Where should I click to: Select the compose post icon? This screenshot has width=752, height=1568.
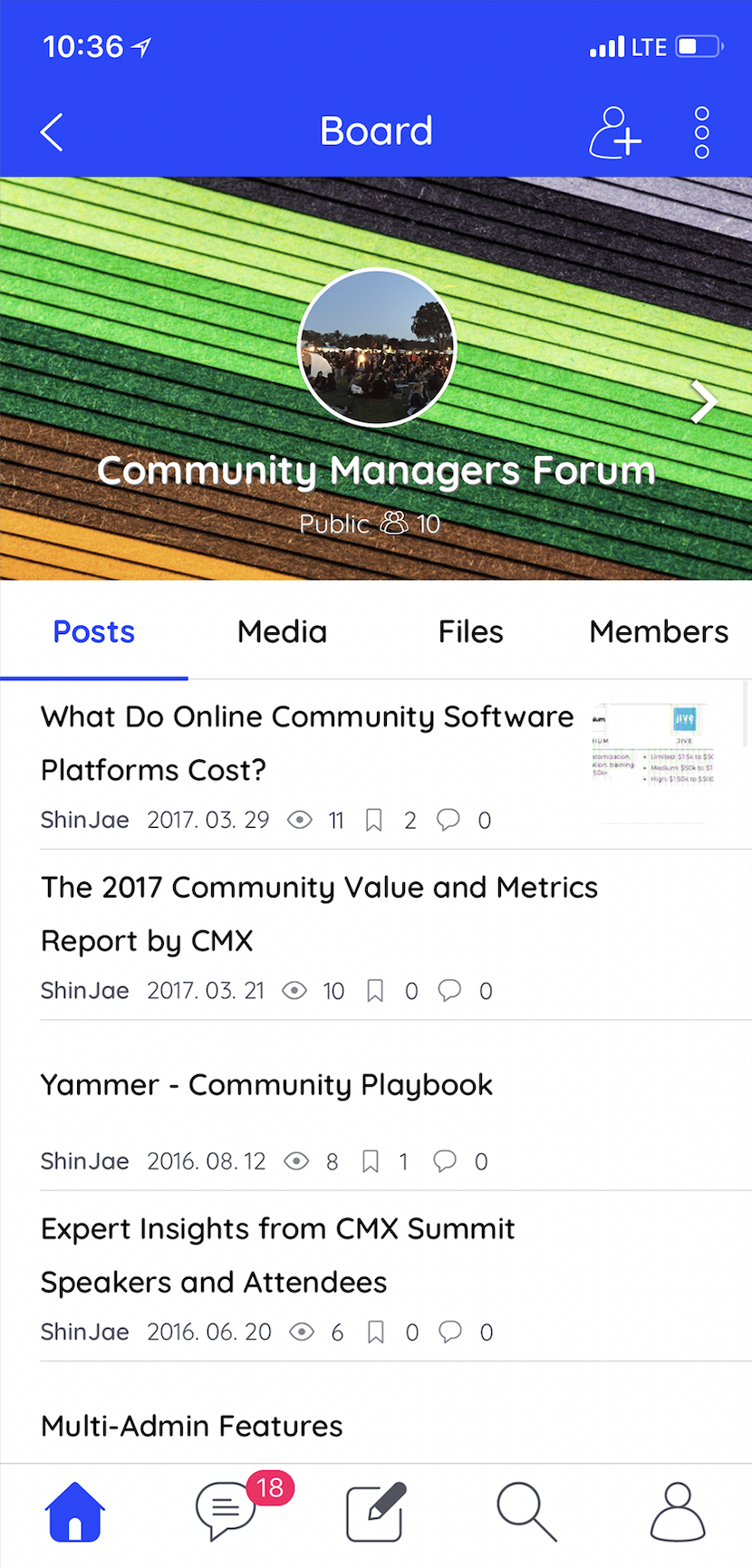point(375,1510)
